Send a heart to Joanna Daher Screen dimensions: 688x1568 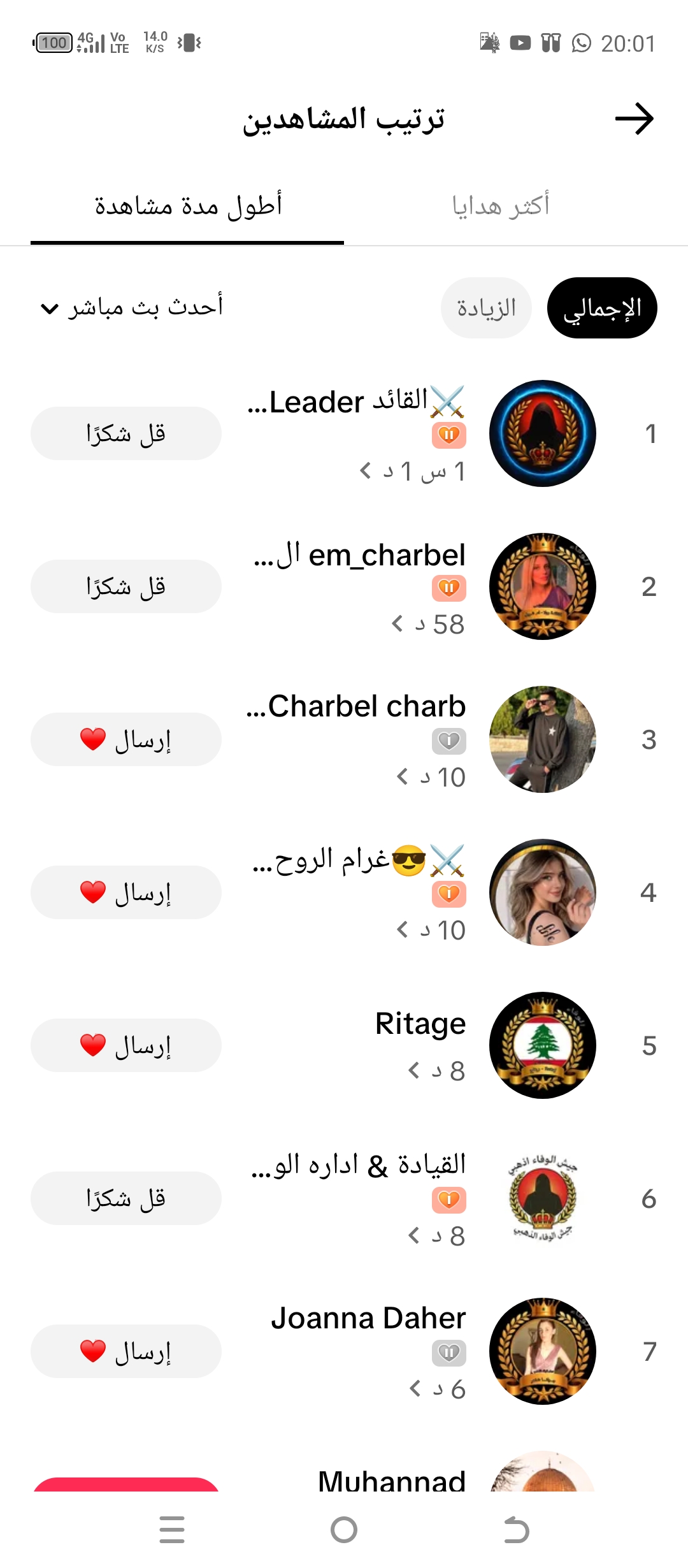point(126,1351)
